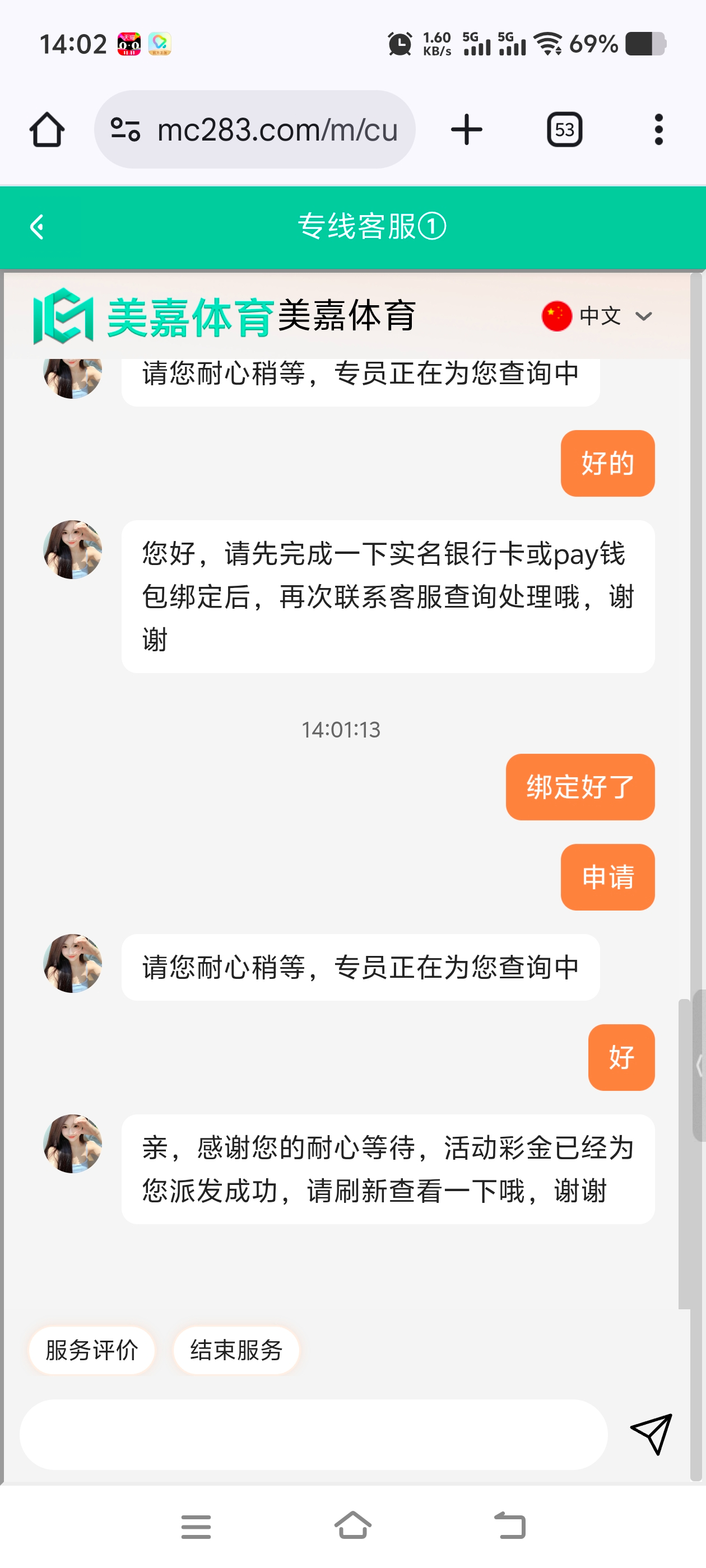Go back from the 专线客服 chat
The width and height of the screenshot is (706, 1568).
[37, 227]
